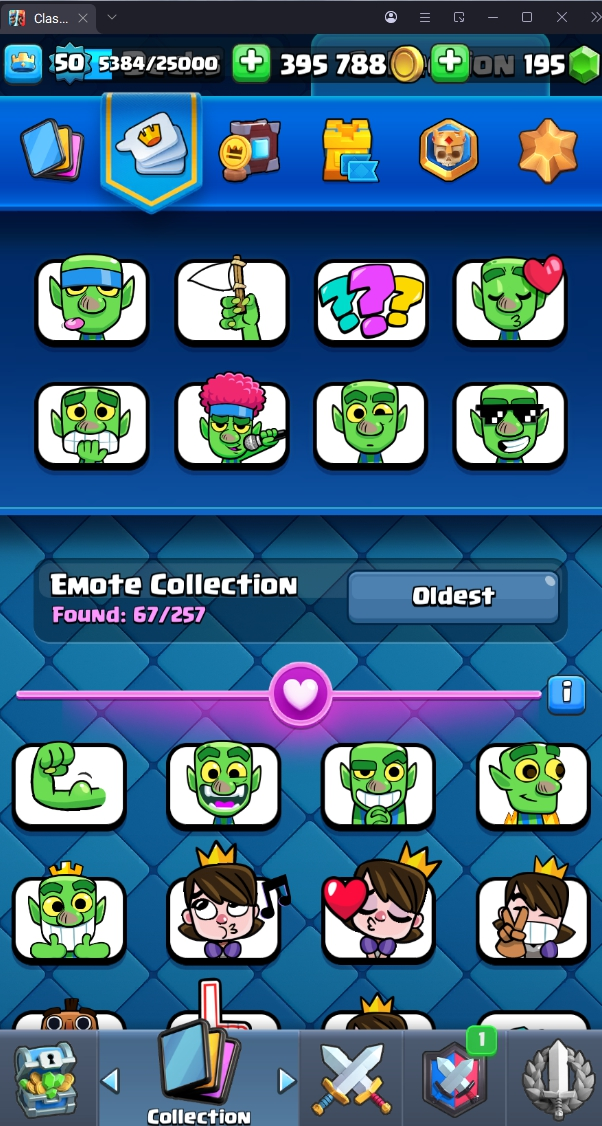Select the flexing green arm emote
This screenshot has height=1126, width=602.
coord(69,786)
